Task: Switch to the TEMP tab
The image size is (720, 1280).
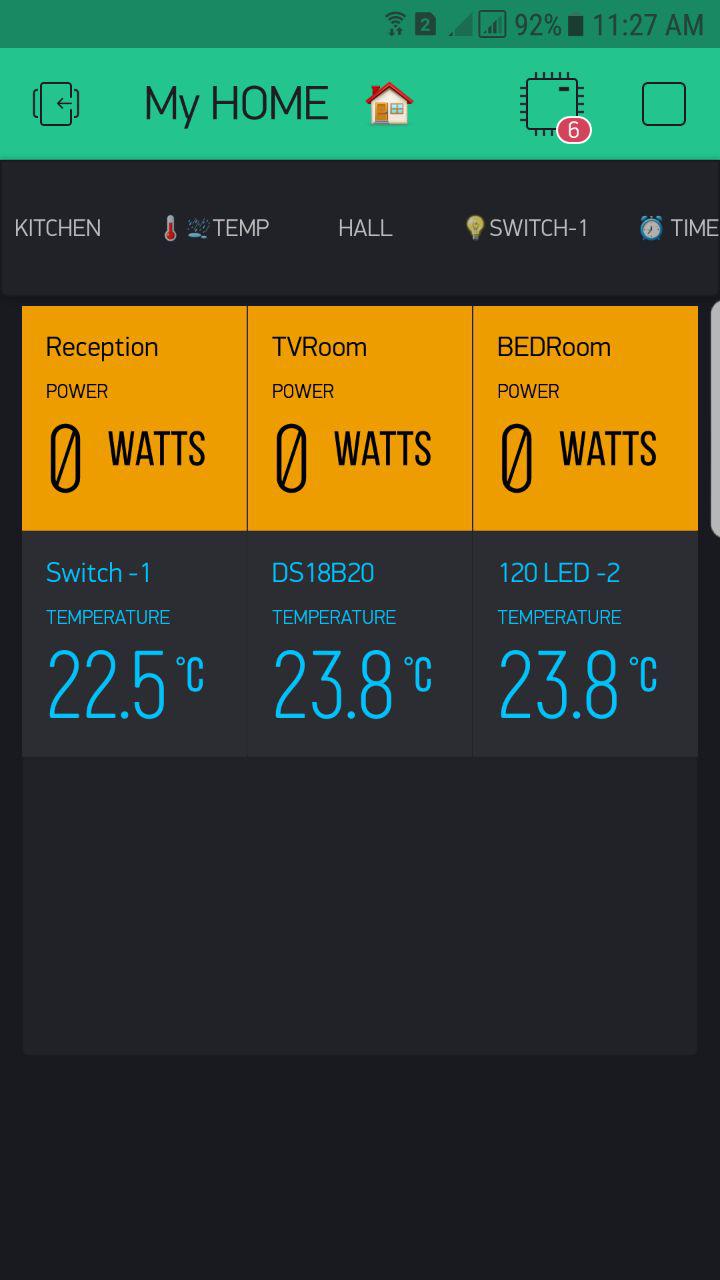Action: [x=216, y=228]
